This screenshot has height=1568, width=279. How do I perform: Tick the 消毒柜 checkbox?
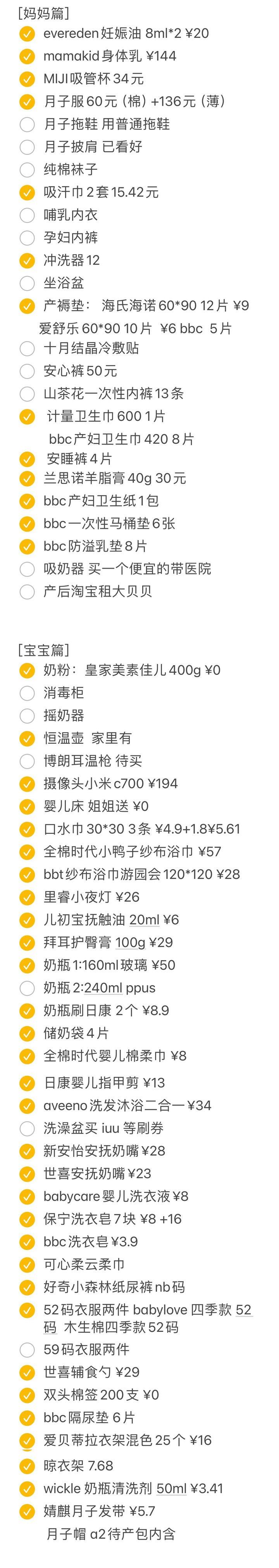(27, 693)
